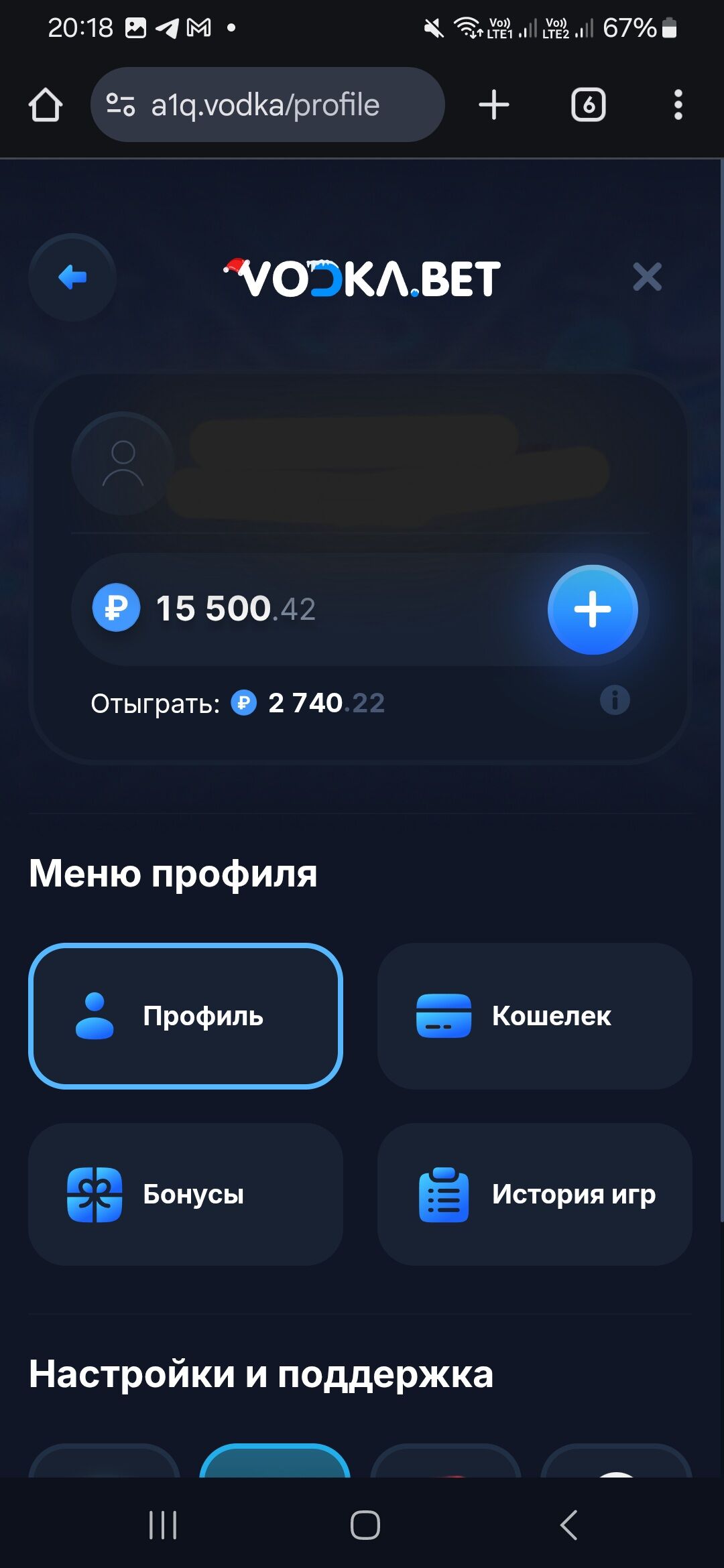724x1568 pixels.
Task: Open a new browser tab
Action: [494, 105]
